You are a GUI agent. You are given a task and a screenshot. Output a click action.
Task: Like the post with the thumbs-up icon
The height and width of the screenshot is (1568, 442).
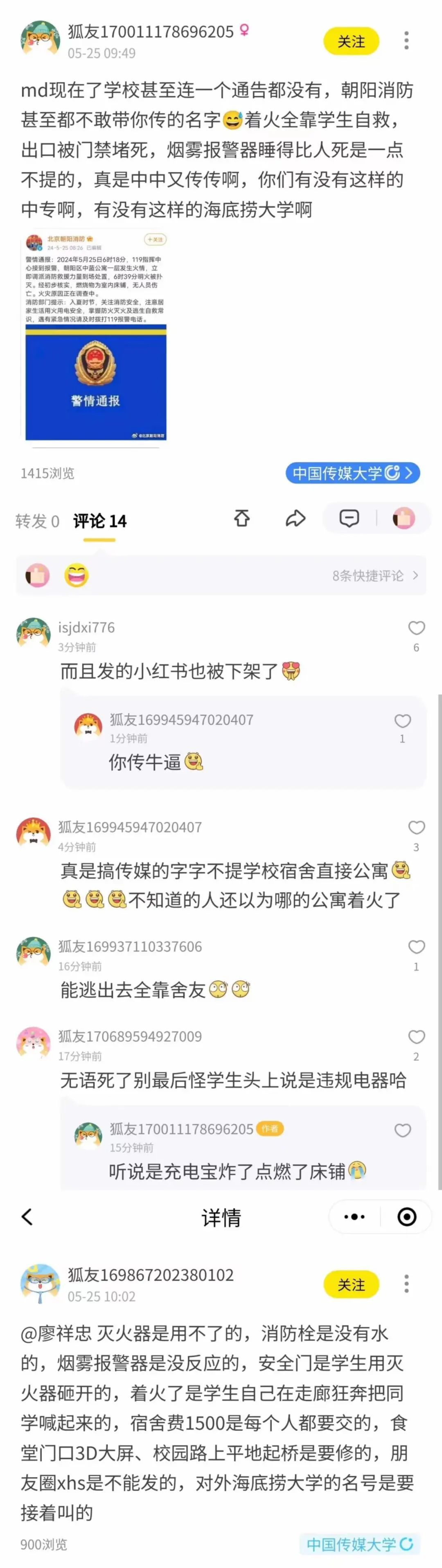coord(403,519)
